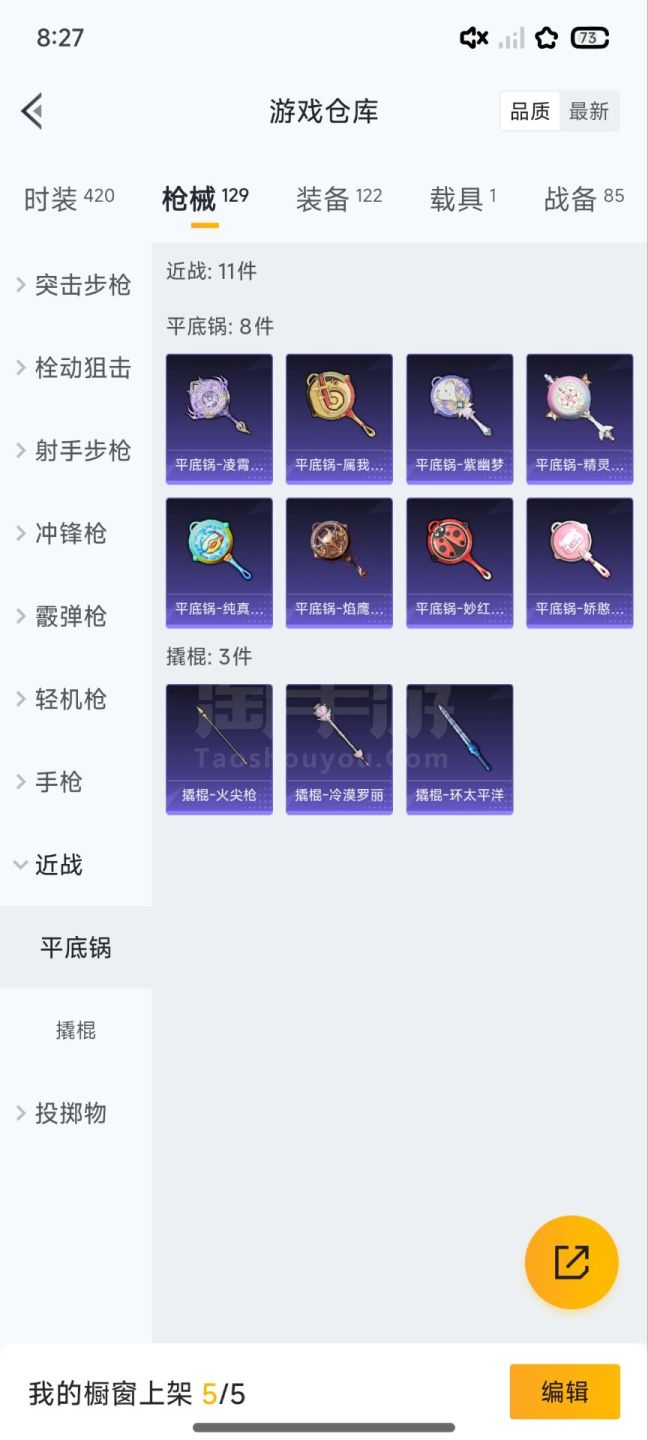The image size is (648, 1440).
Task: Tap the orange share floating button
Action: click(x=571, y=1262)
